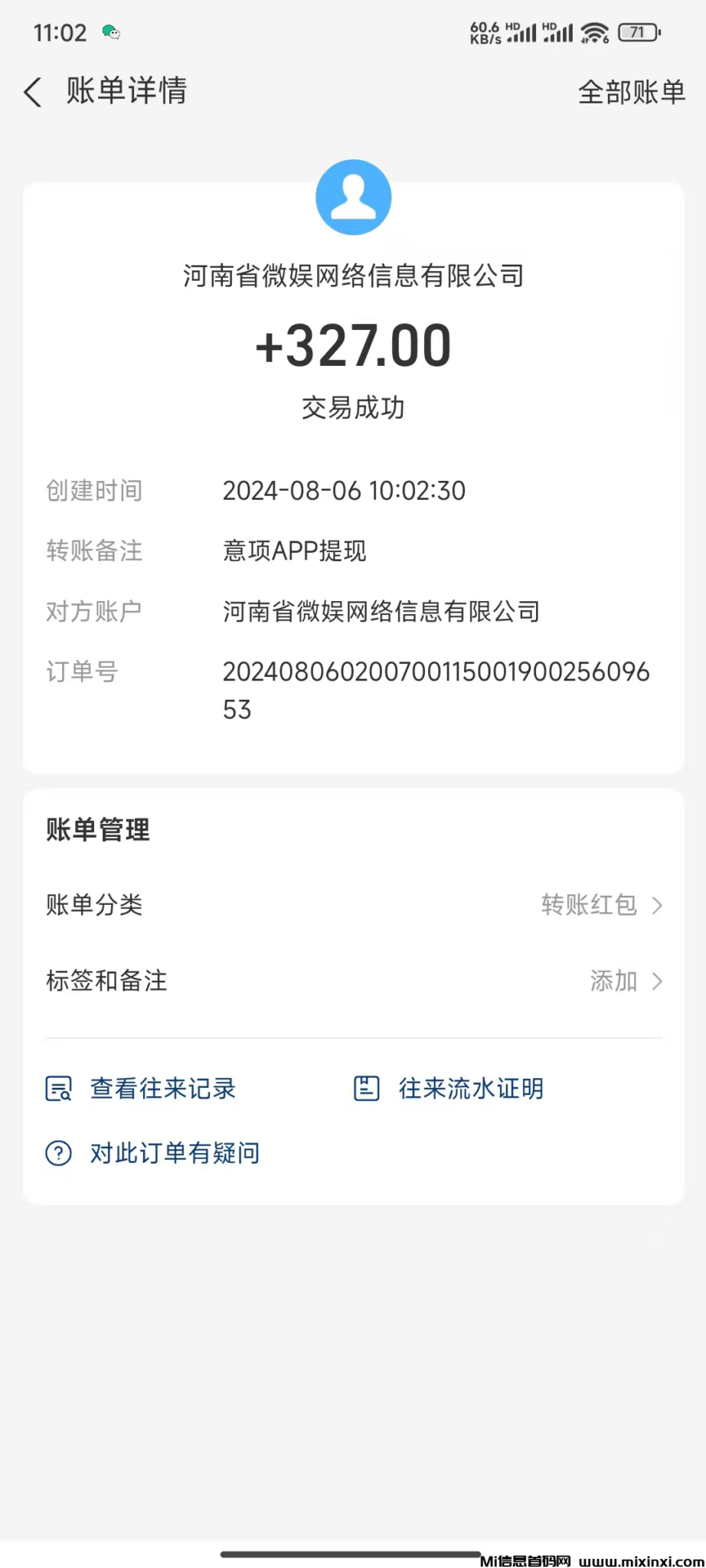Tap the question mark help icon
The width and height of the screenshot is (706, 1568).
click(x=58, y=1152)
